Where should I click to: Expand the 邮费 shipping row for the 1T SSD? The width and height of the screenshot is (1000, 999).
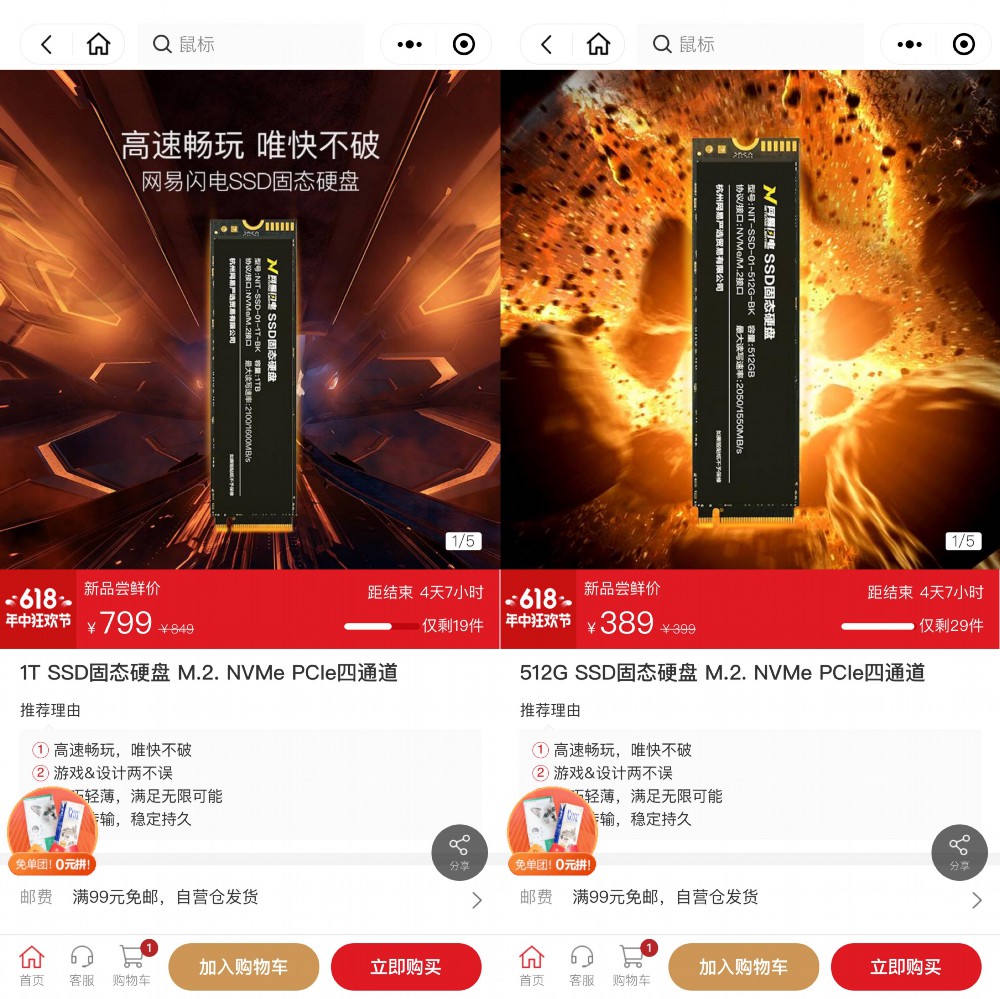tap(476, 899)
